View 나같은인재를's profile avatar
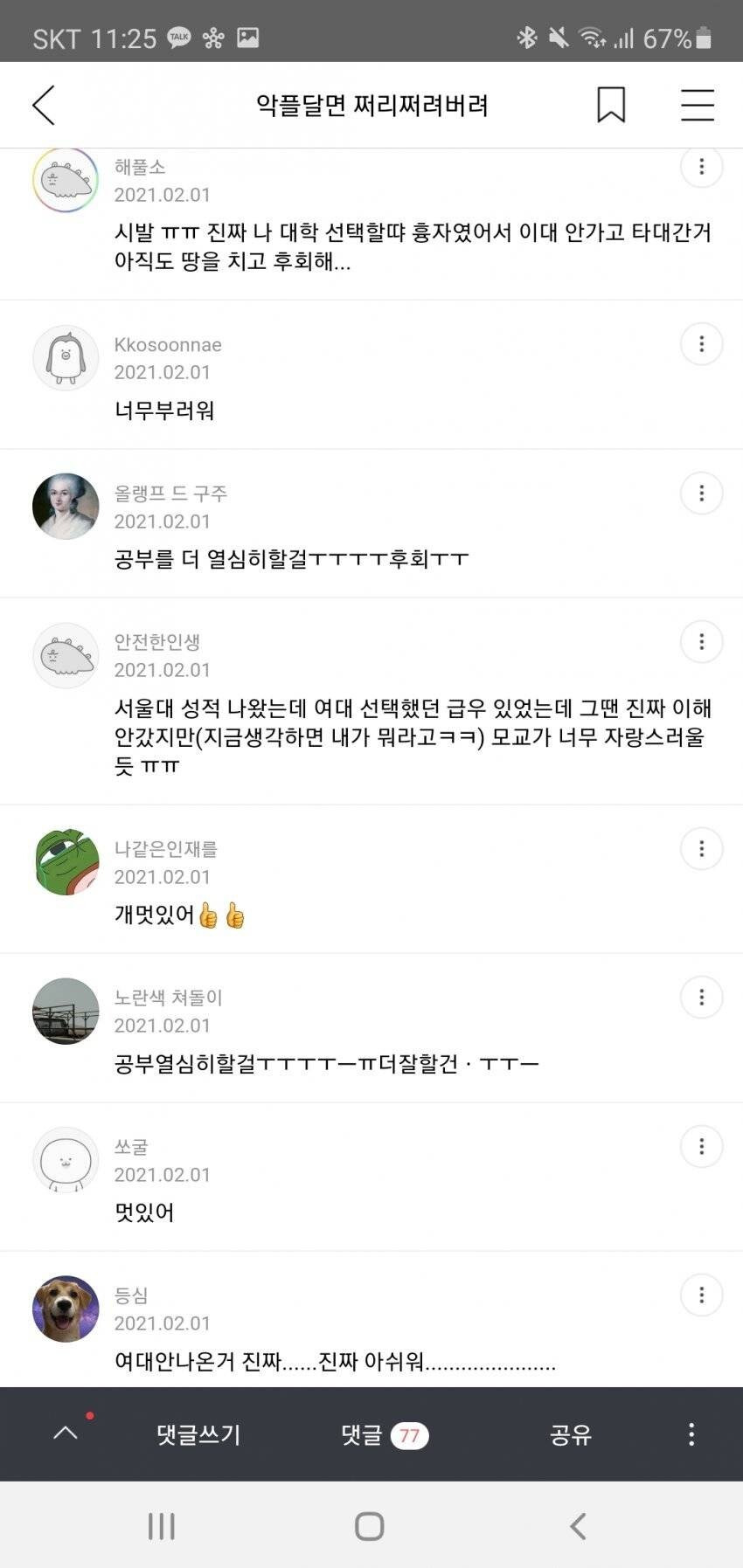The height and width of the screenshot is (1568, 743). click(66, 862)
